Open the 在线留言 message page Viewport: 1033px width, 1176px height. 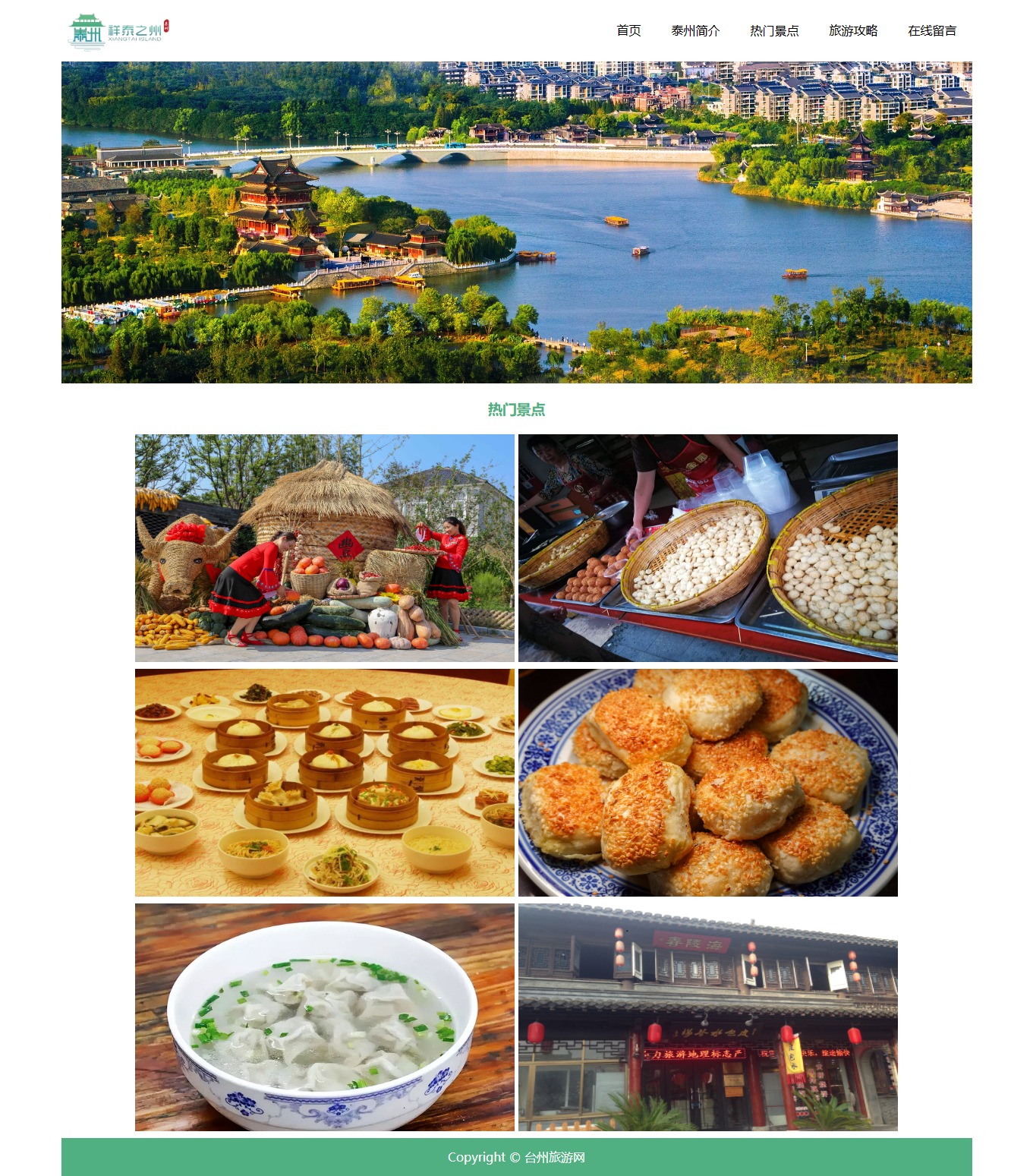coord(932,30)
